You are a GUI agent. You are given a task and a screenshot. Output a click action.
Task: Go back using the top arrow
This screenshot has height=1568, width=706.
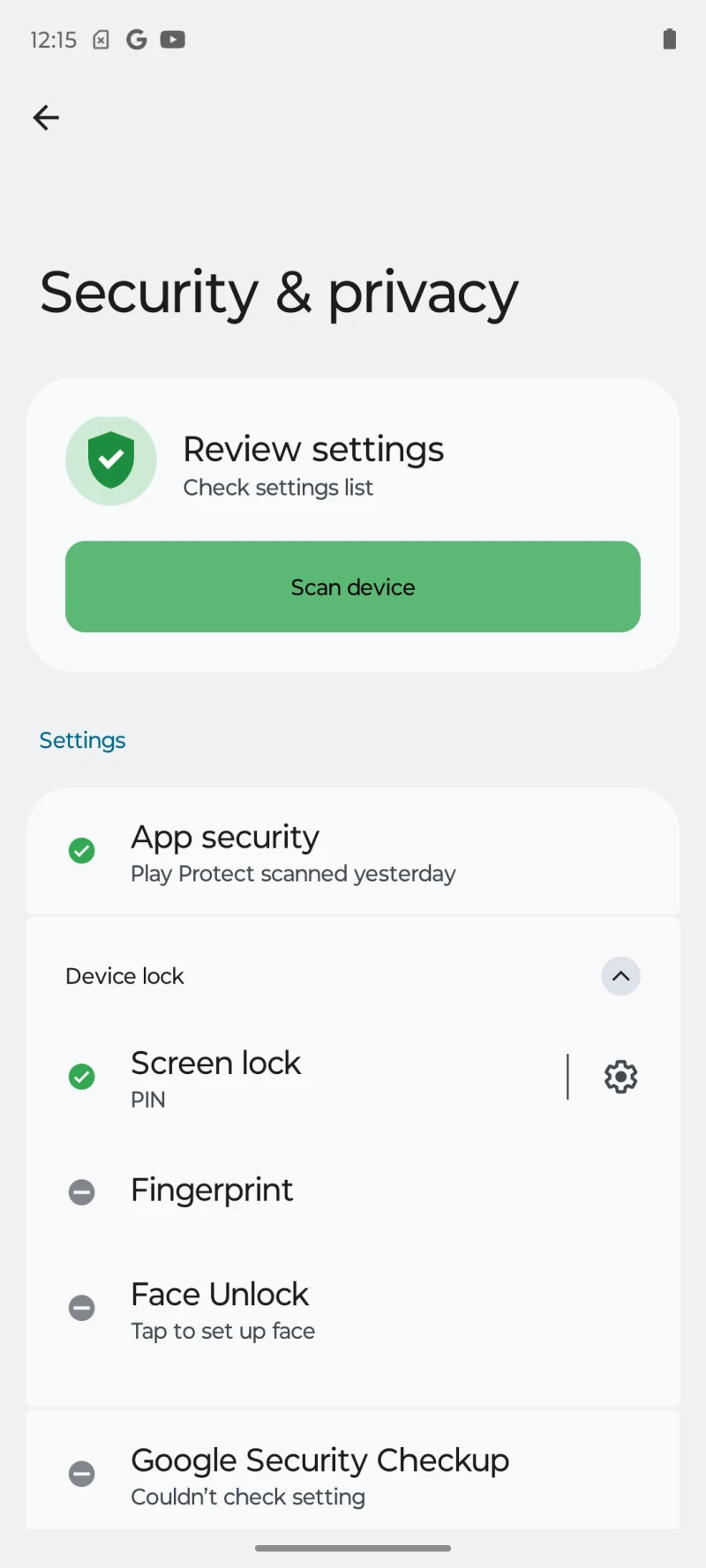pyautogui.click(x=46, y=117)
